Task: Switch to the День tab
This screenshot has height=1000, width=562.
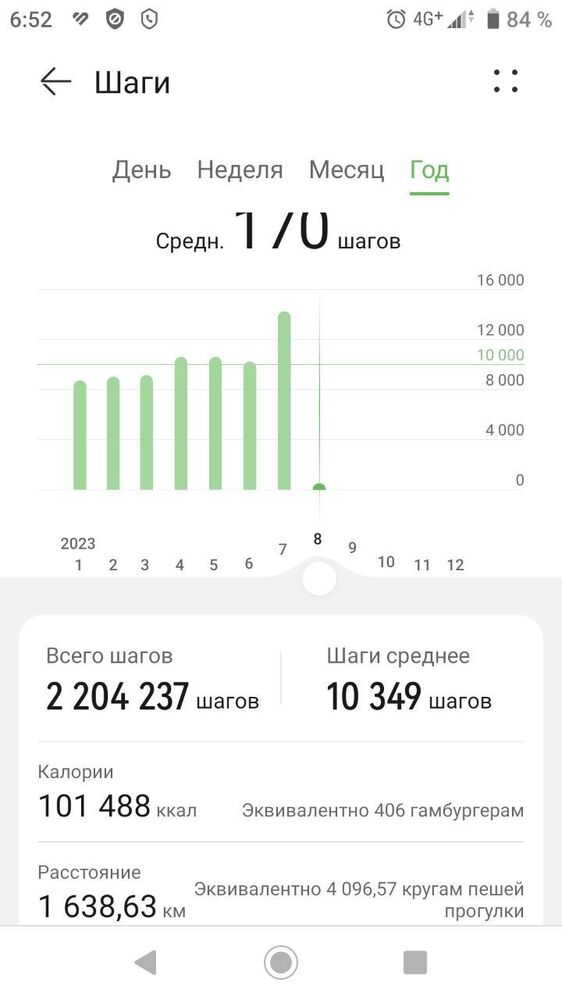Action: coord(142,170)
